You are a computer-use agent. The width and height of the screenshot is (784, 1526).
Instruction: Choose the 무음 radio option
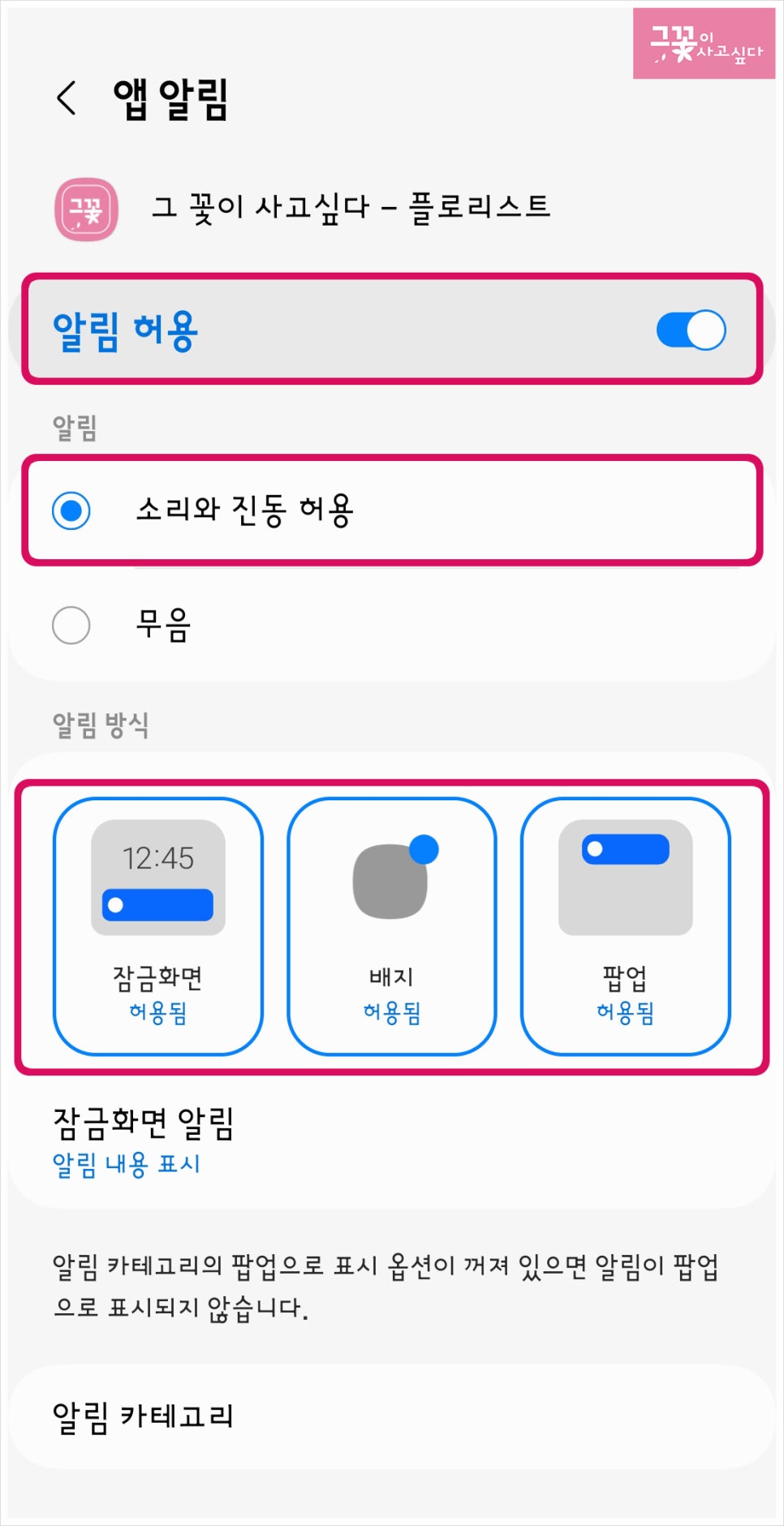392,625
